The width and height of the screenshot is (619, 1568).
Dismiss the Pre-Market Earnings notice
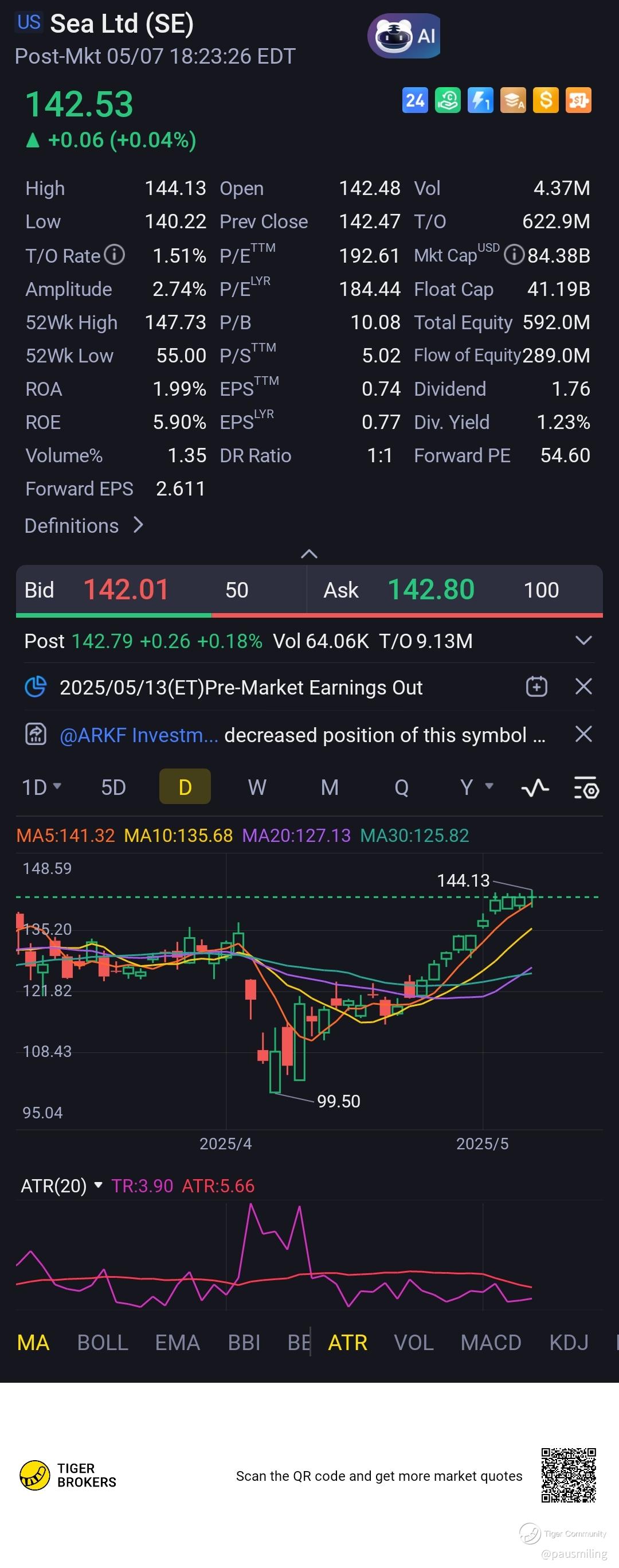pos(583,687)
